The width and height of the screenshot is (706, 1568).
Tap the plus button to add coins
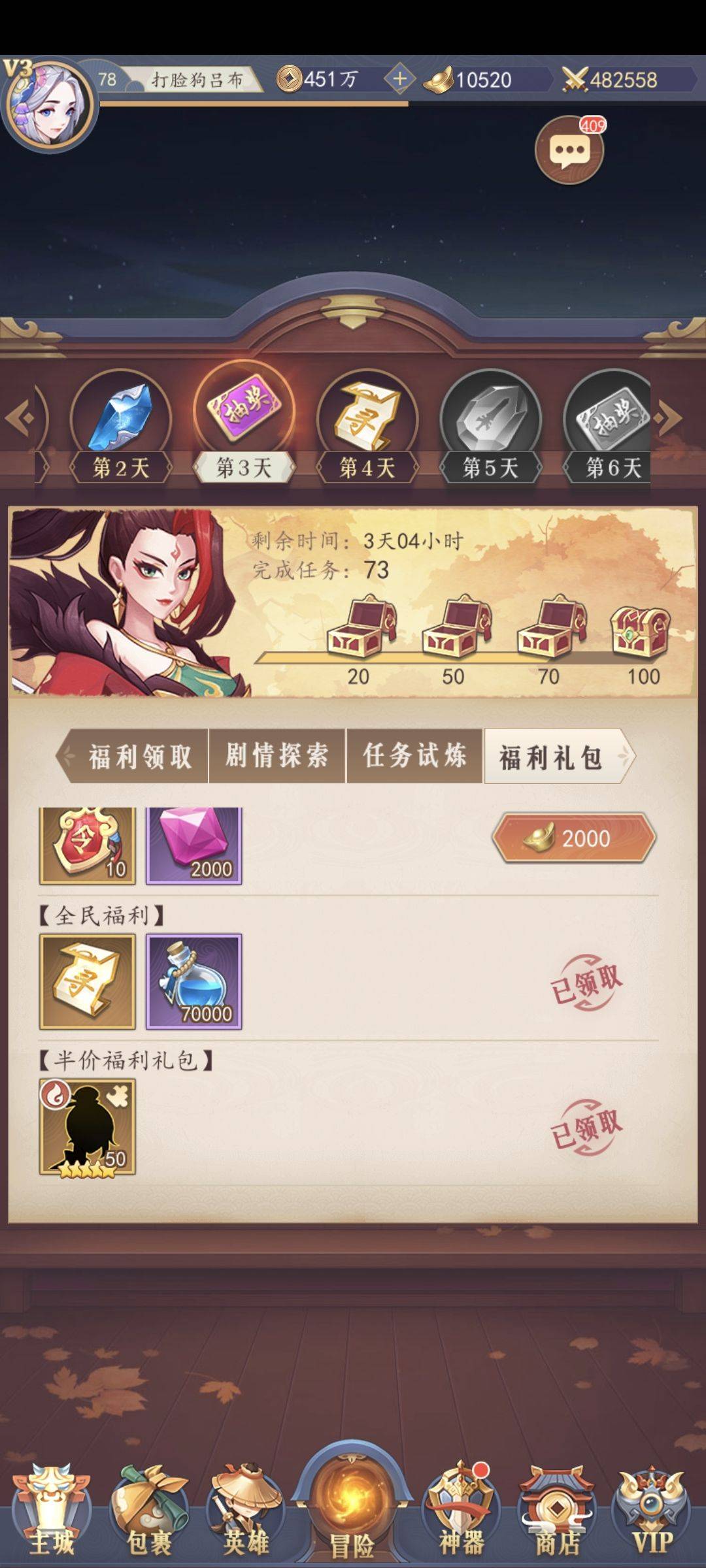coord(399,79)
